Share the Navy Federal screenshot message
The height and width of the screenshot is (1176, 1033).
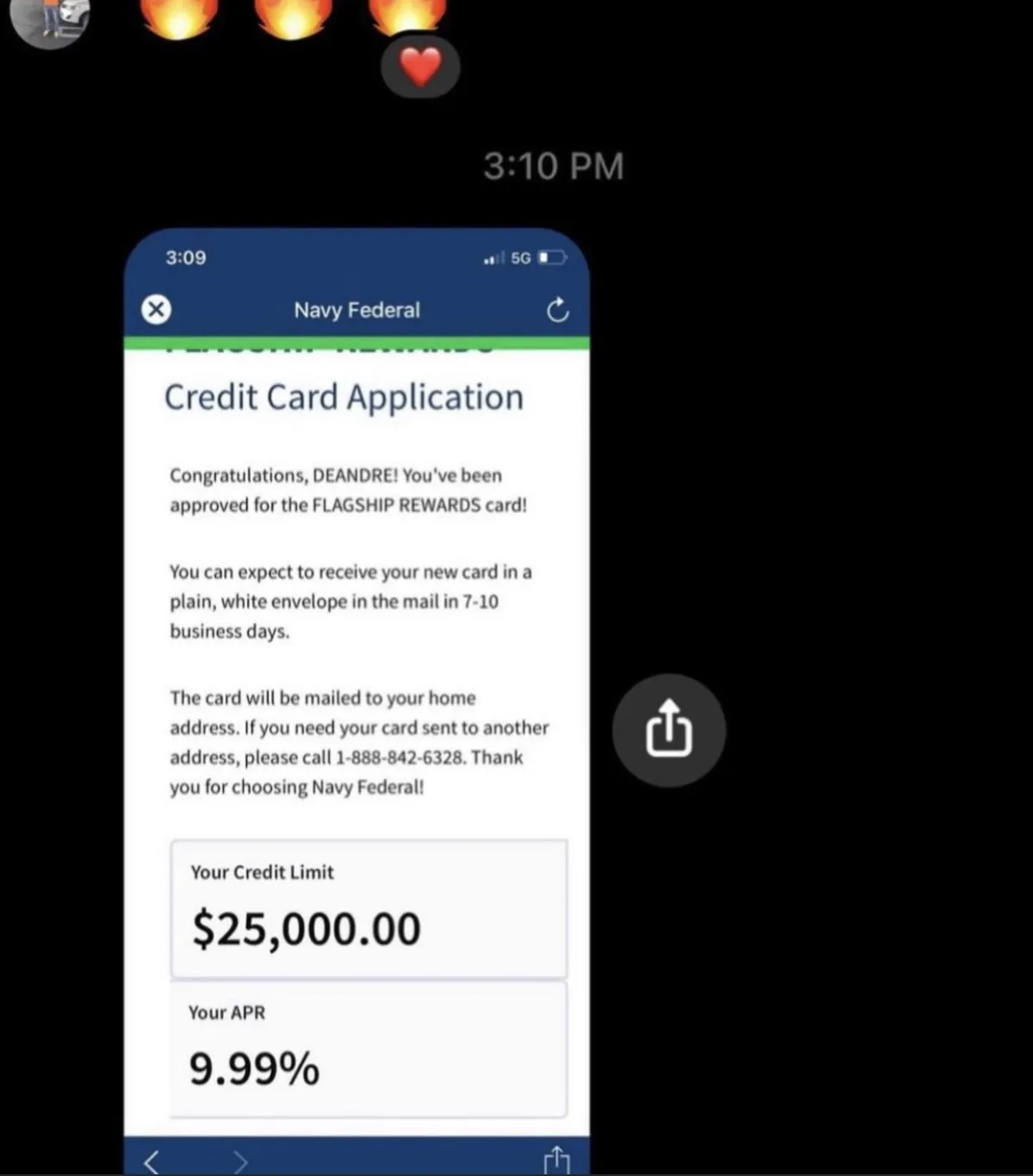(669, 730)
